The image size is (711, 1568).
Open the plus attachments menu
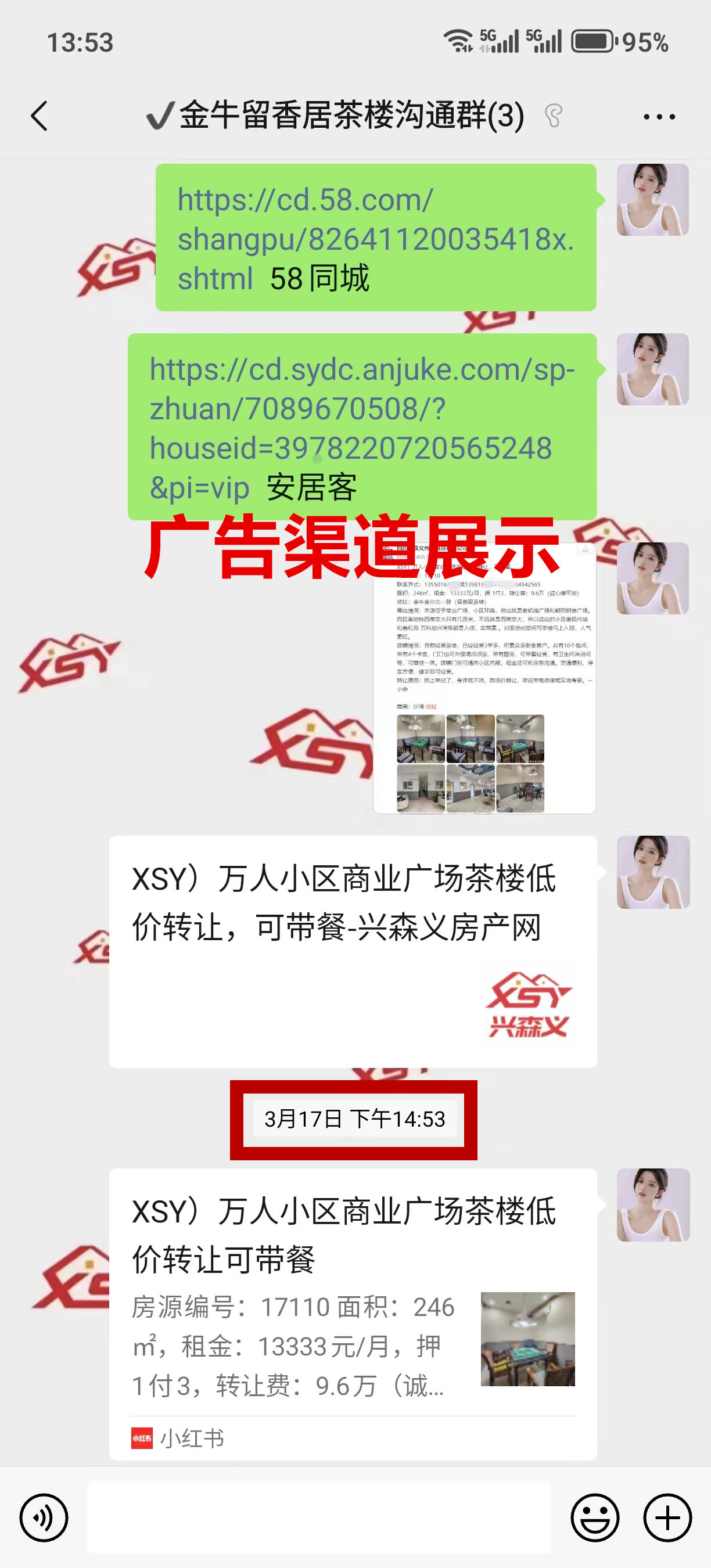point(667,1517)
